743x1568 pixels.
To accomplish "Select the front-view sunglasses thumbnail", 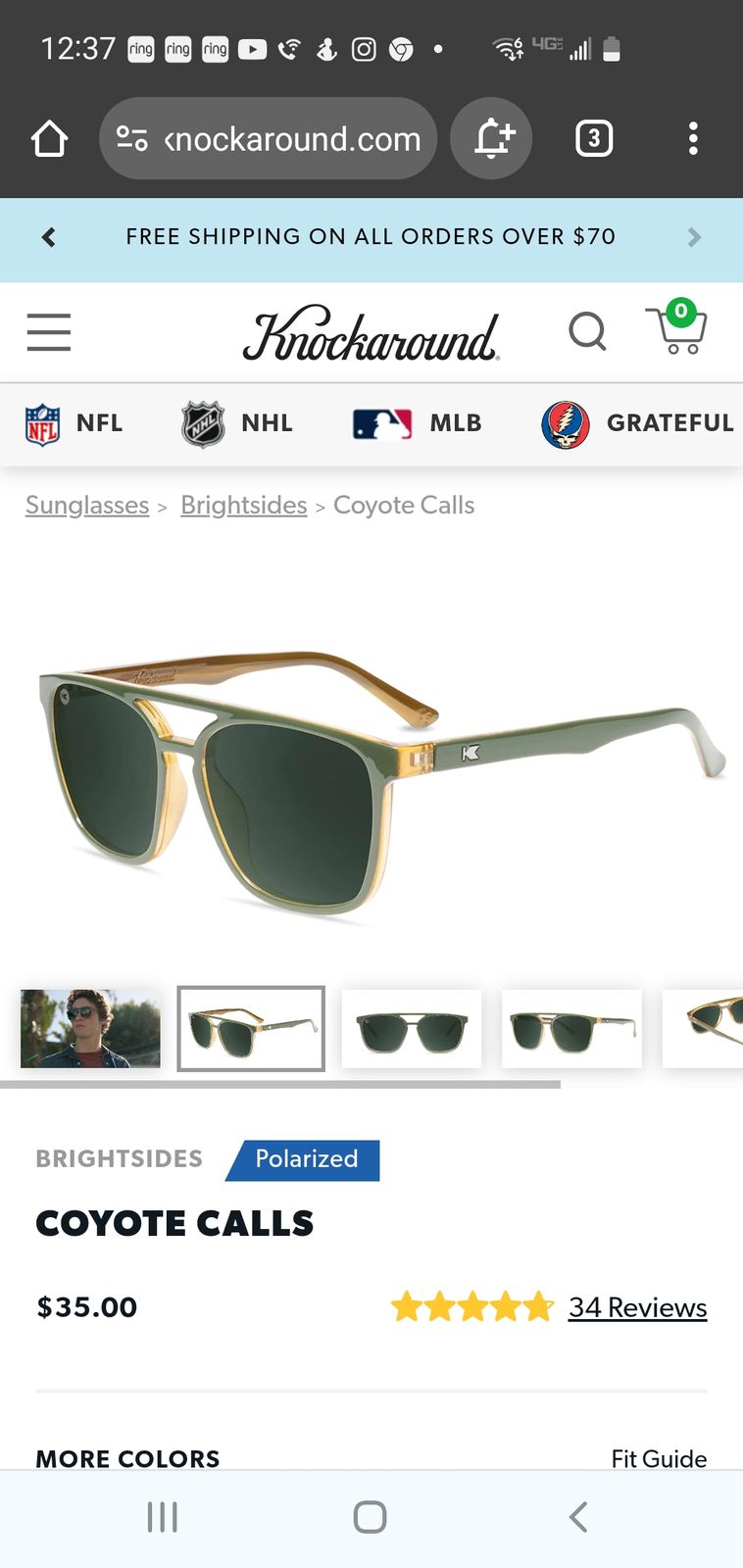I will click(412, 1028).
